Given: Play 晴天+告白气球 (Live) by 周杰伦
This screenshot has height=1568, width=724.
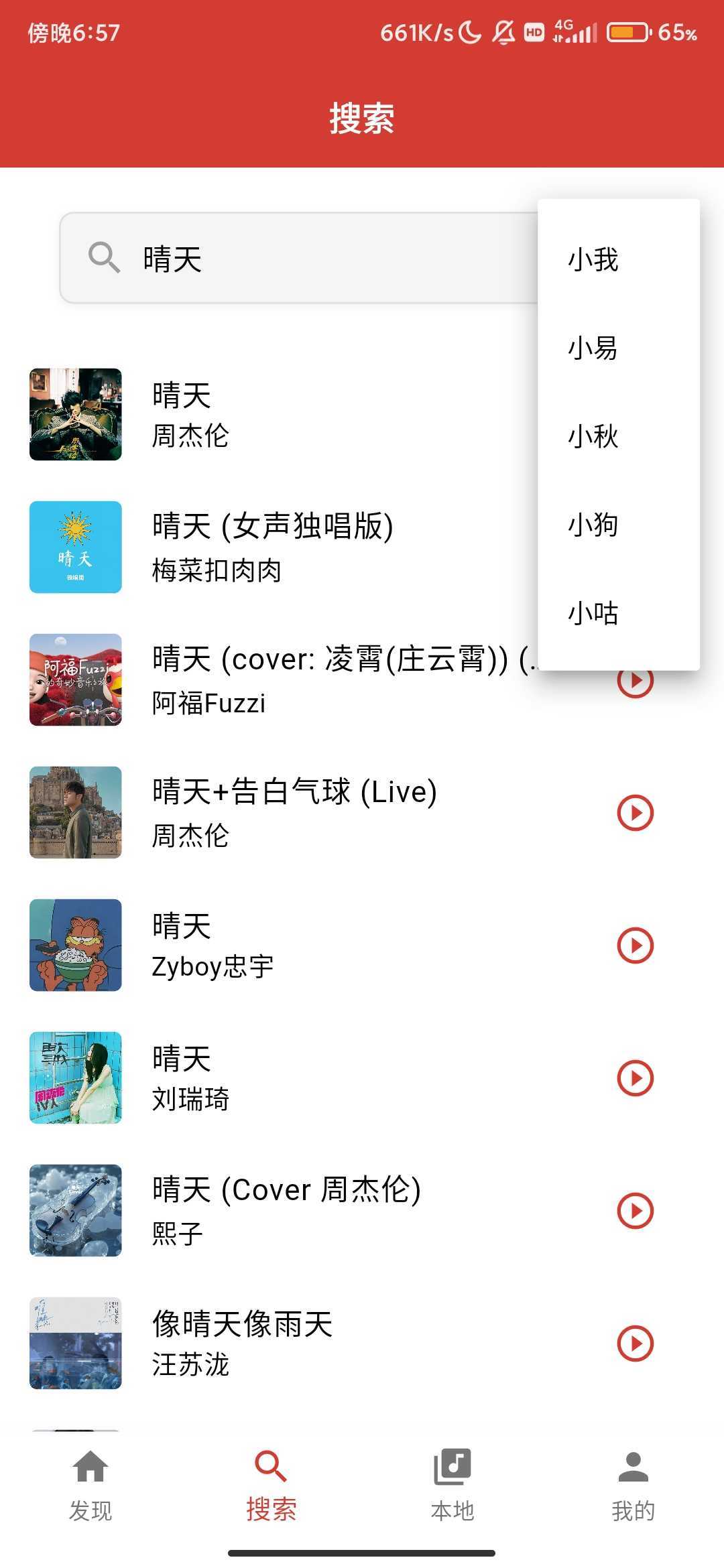Looking at the screenshot, I should point(635,812).
